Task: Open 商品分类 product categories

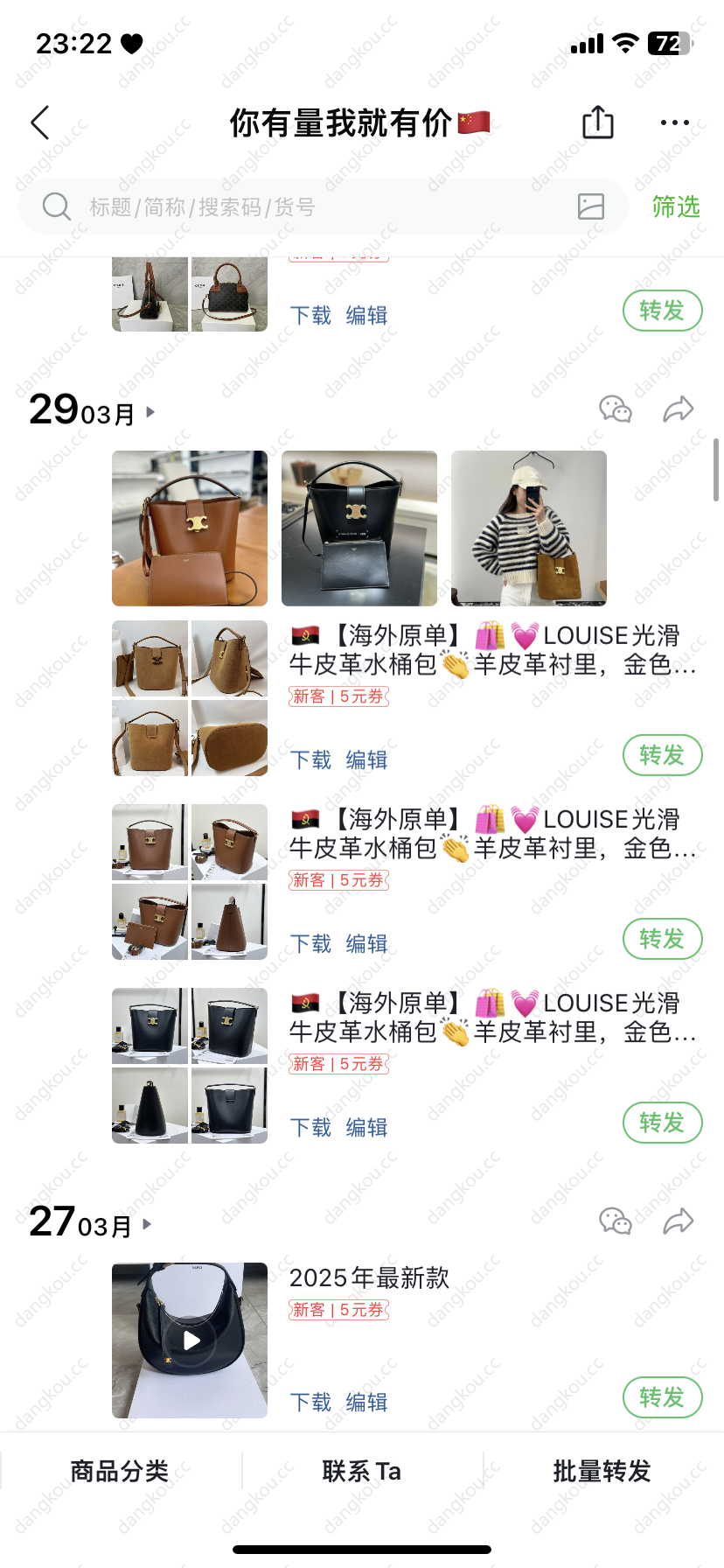Action: click(120, 1471)
